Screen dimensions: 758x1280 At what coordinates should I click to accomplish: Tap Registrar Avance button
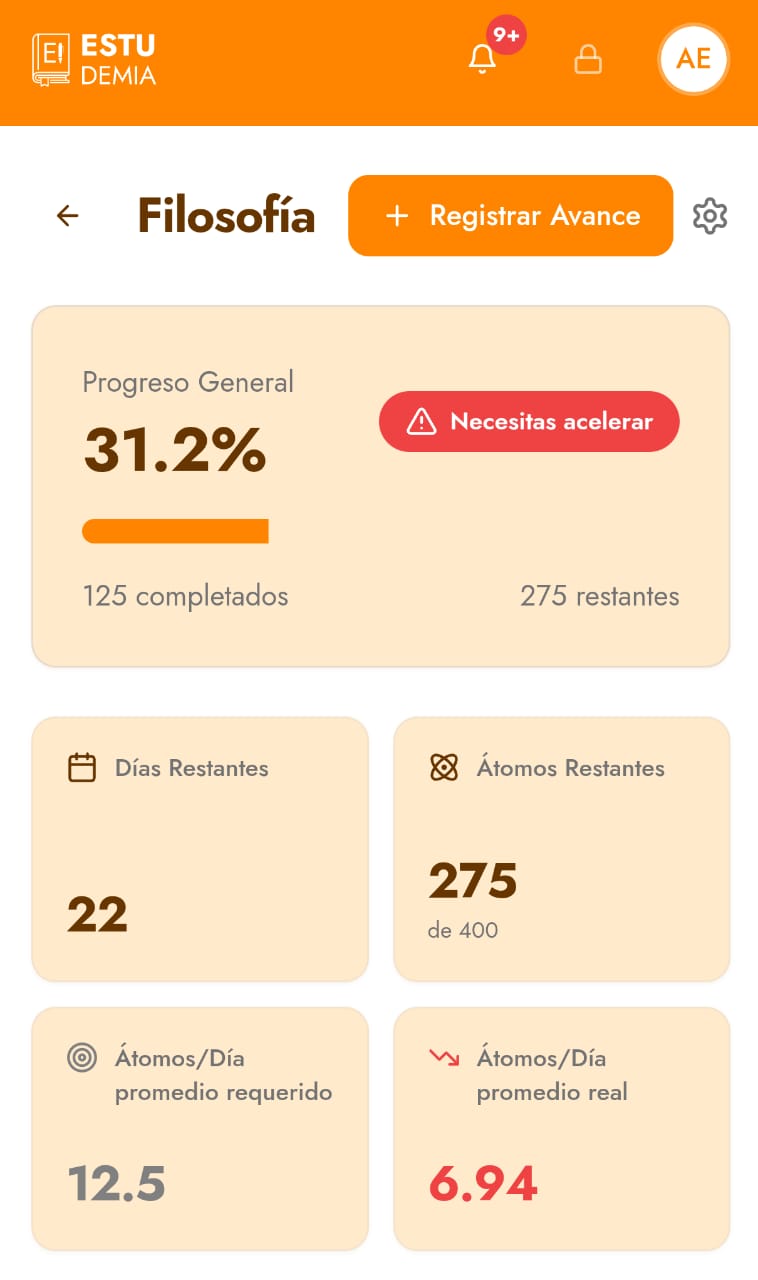click(x=510, y=216)
